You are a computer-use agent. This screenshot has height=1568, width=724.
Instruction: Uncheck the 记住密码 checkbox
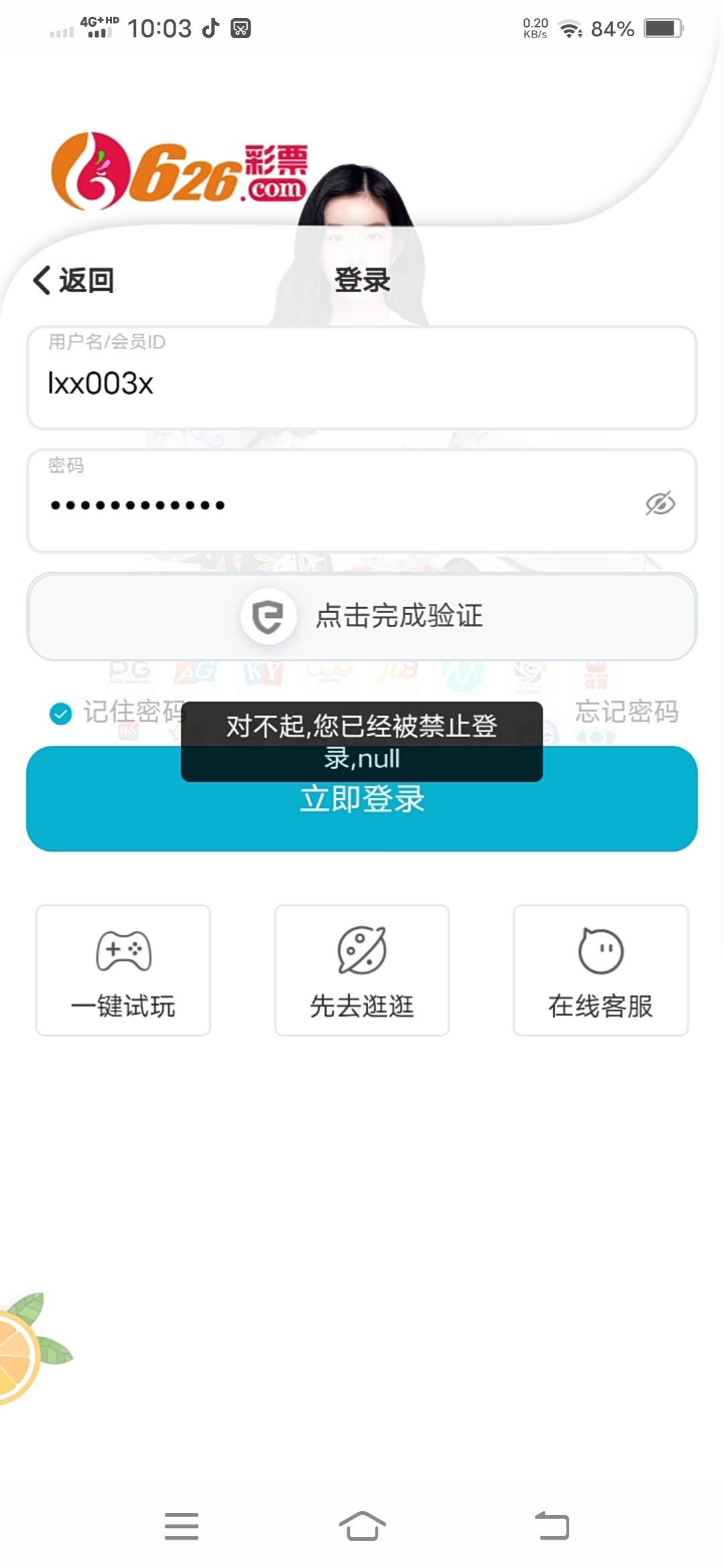61,714
